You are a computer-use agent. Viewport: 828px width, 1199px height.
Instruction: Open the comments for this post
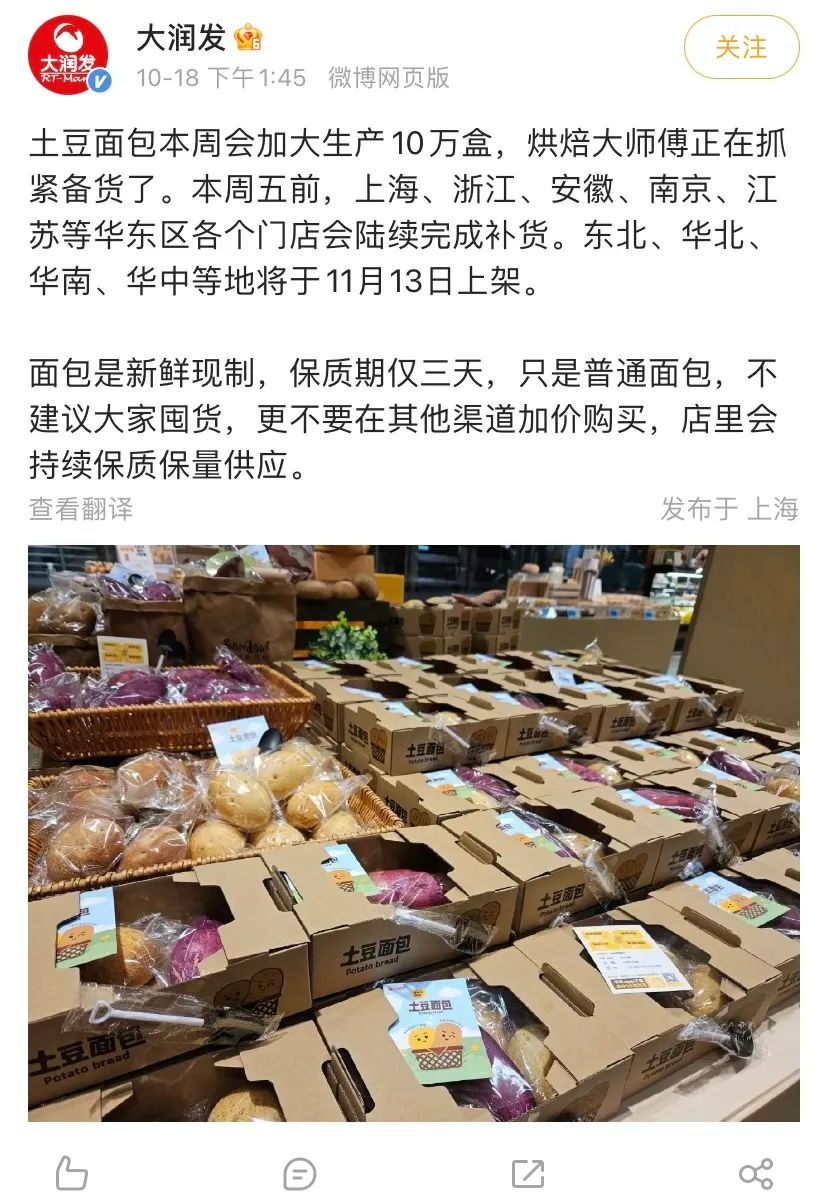(x=299, y=1172)
